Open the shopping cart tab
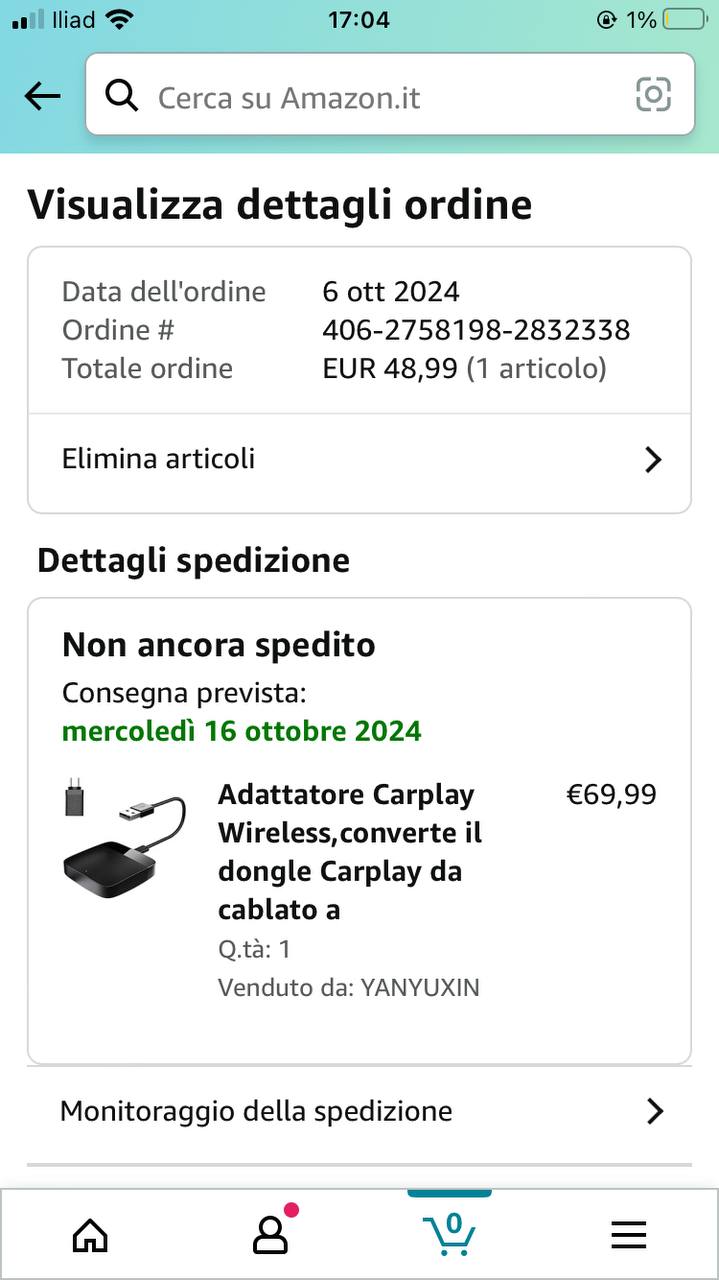 pyautogui.click(x=449, y=1235)
